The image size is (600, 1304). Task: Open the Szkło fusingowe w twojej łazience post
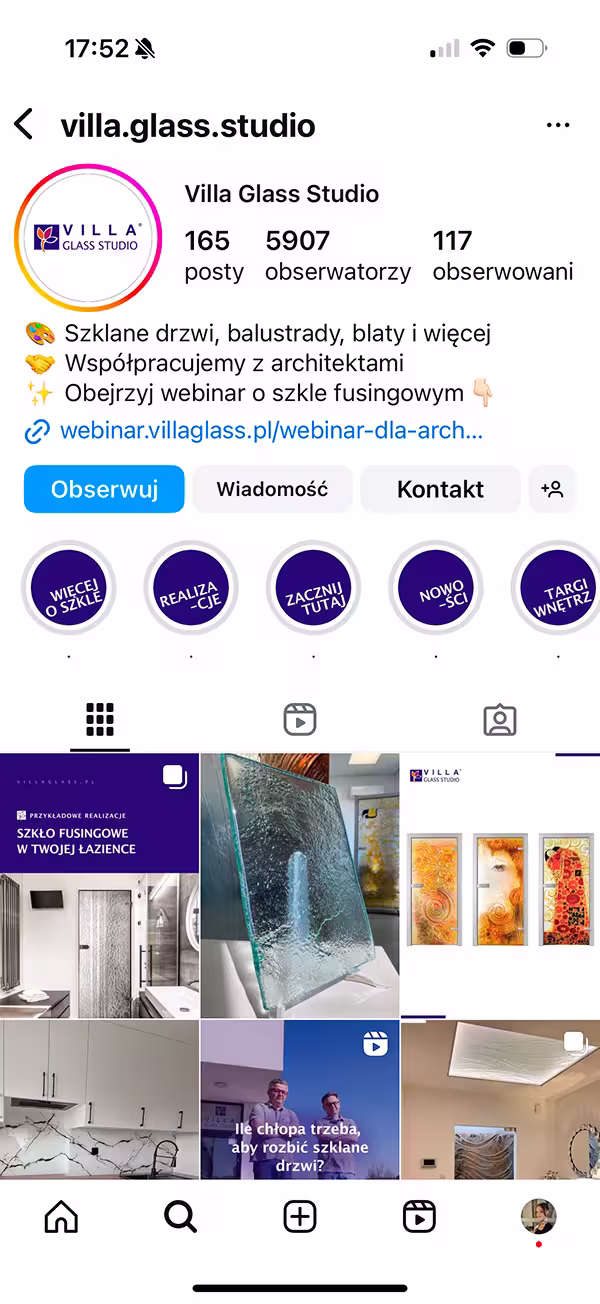99,885
